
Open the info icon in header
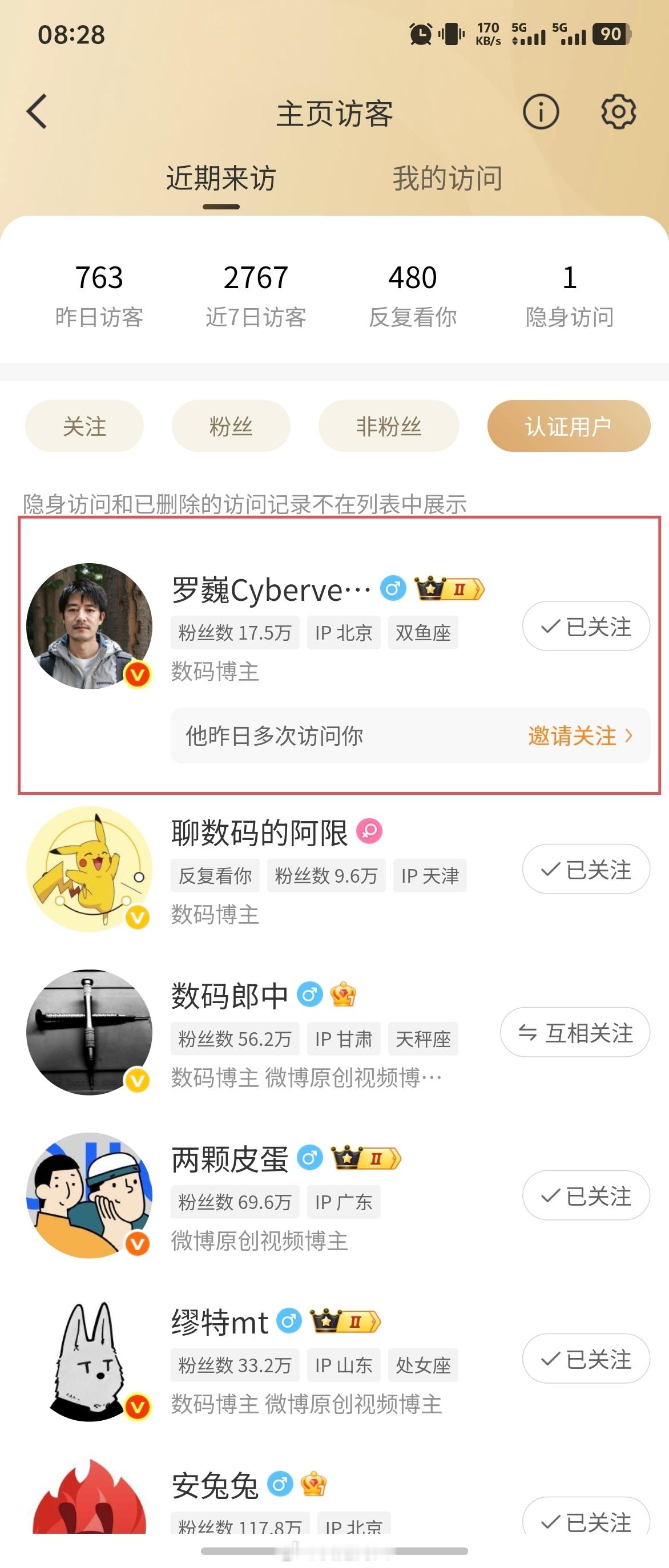coord(540,112)
